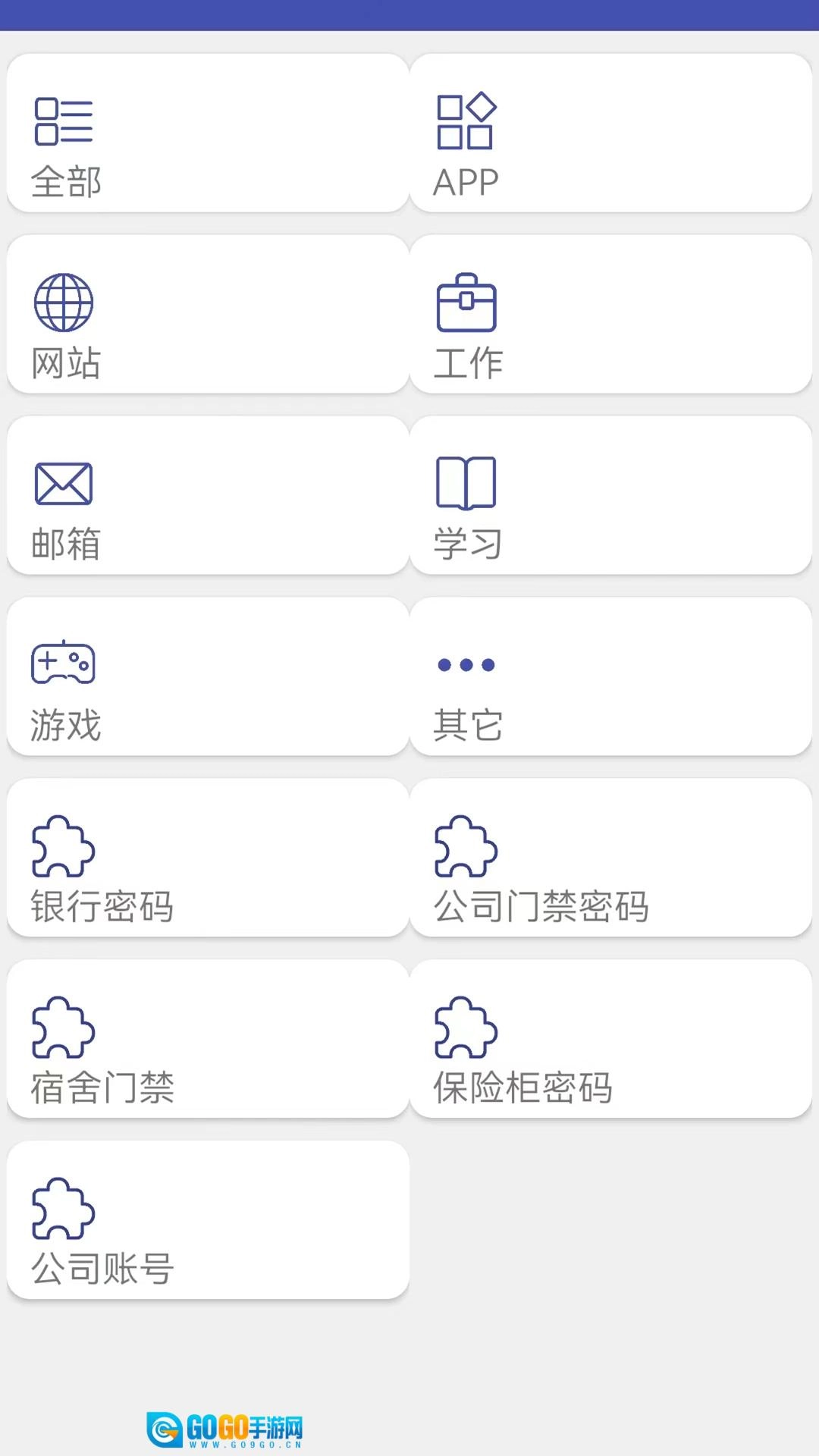Select the 公司门禁密码 card
The width and height of the screenshot is (819, 1456).
click(610, 858)
